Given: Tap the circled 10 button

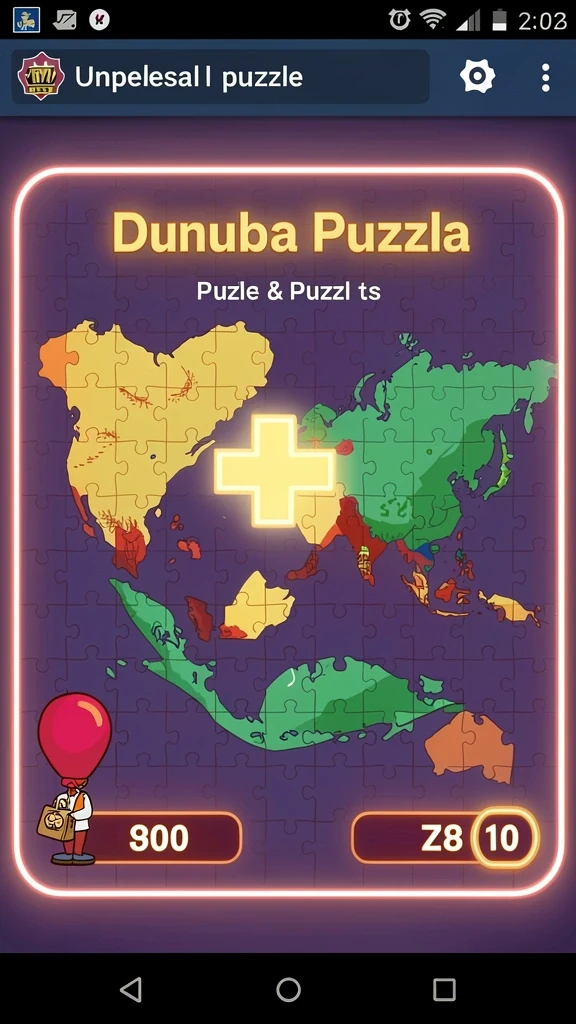Looking at the screenshot, I should pos(502,838).
